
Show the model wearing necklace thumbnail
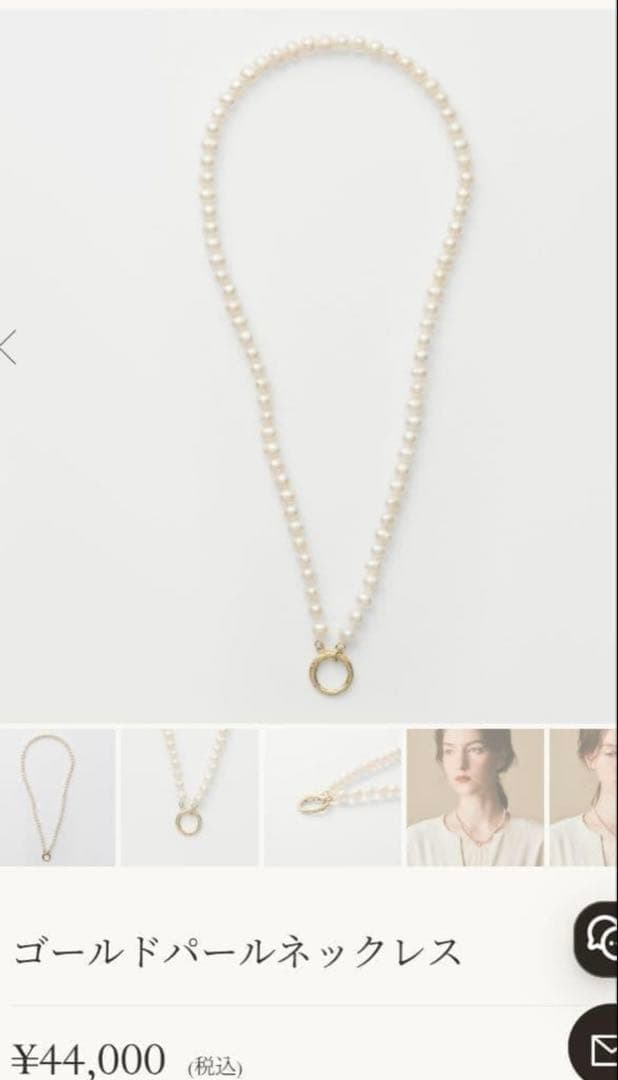pyautogui.click(x=475, y=798)
